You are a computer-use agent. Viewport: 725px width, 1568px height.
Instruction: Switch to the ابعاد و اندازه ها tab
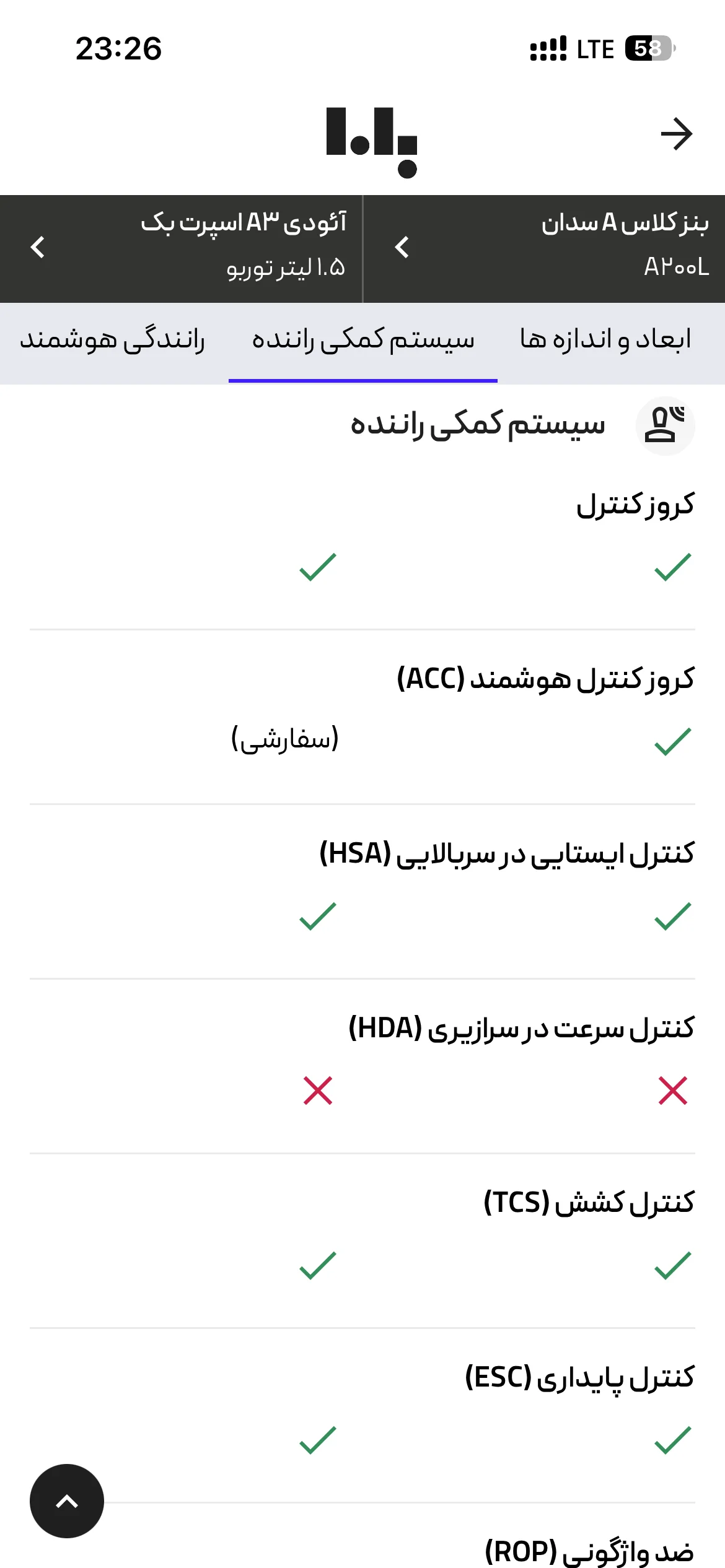[605, 339]
